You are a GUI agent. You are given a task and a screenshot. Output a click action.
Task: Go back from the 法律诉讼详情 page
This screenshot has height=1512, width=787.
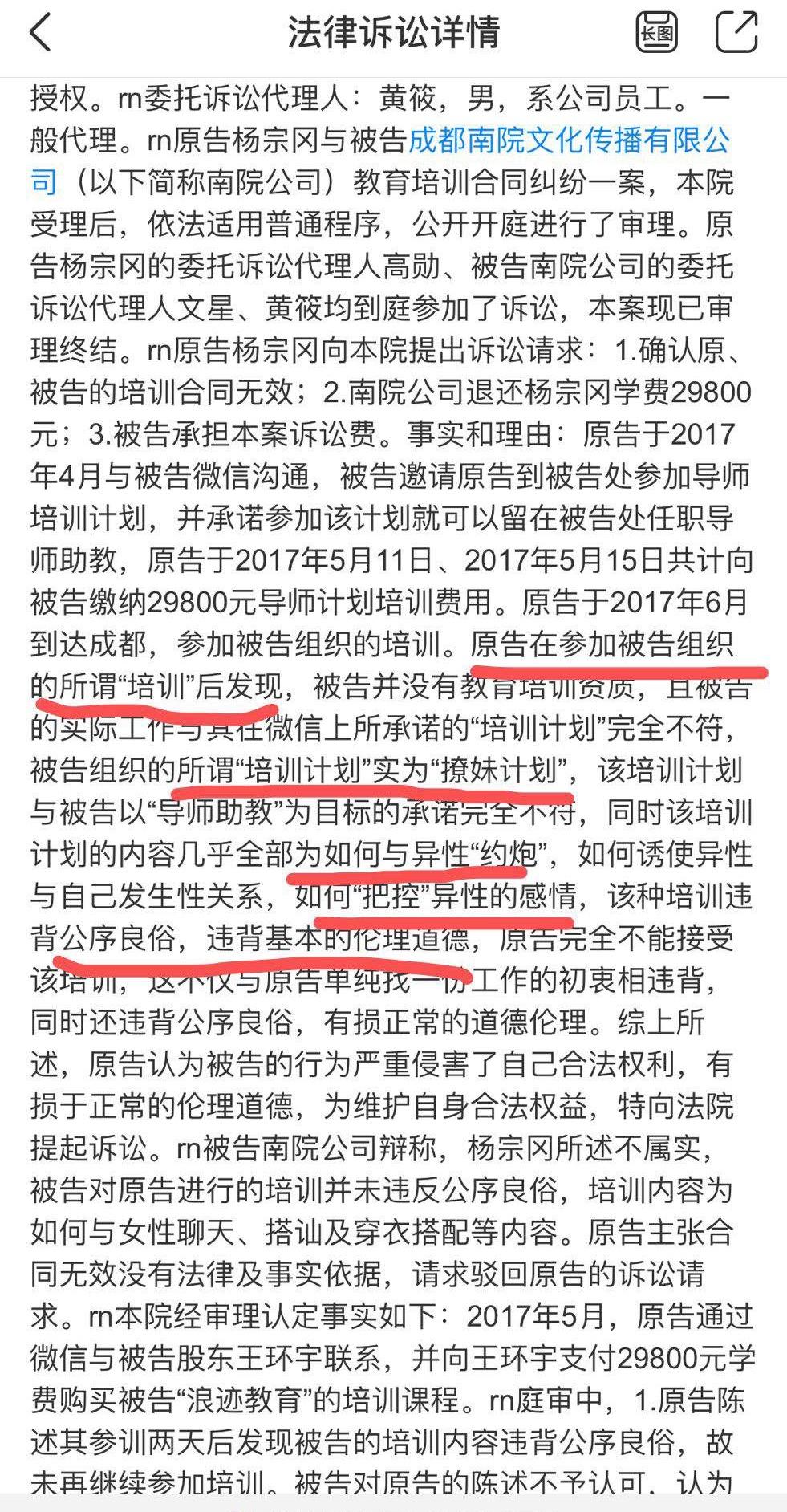pyautogui.click(x=40, y=34)
